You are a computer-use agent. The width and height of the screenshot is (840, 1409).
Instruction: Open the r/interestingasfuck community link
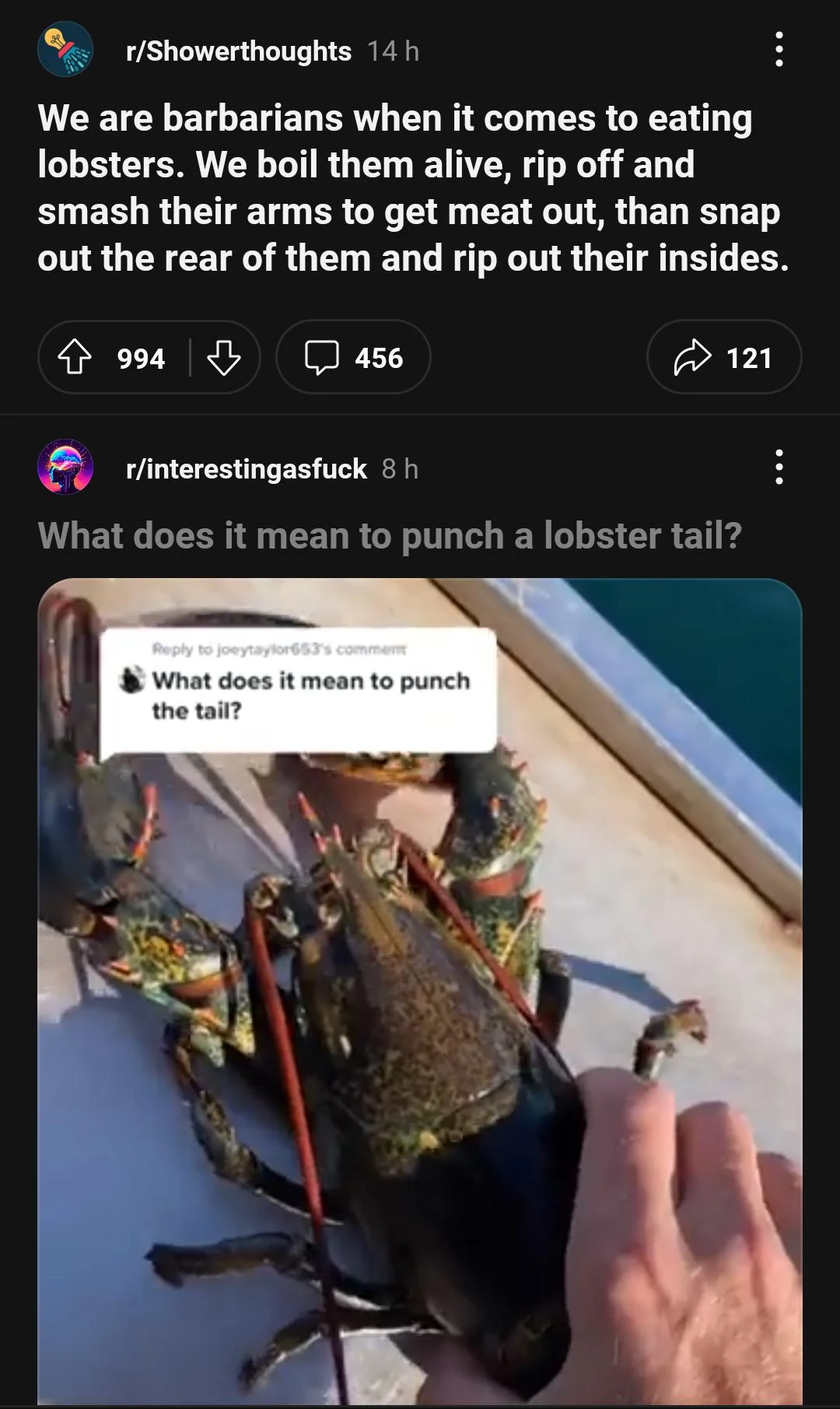pos(246,469)
